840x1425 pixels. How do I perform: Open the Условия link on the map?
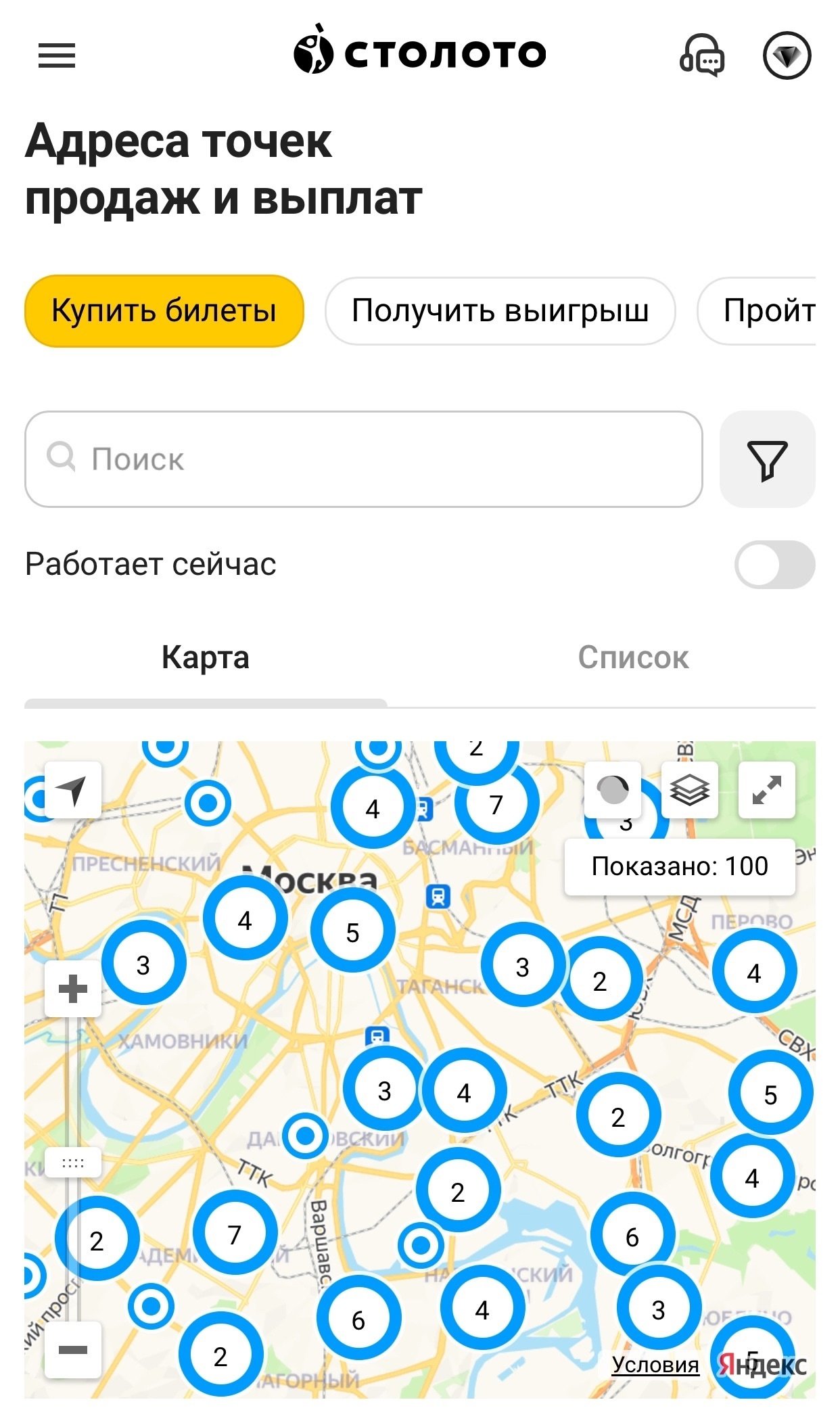coord(655,1365)
